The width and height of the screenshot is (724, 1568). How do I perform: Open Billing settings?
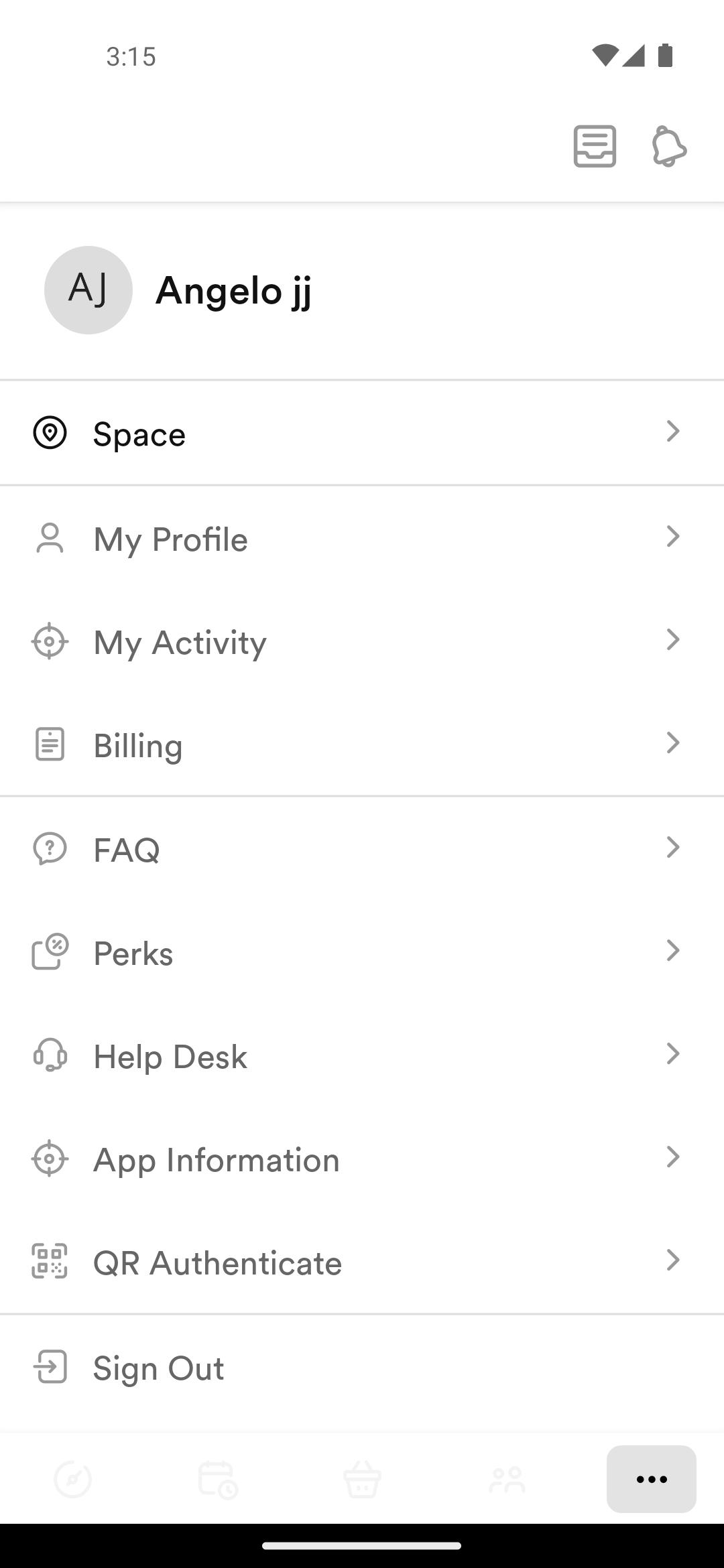tap(362, 745)
